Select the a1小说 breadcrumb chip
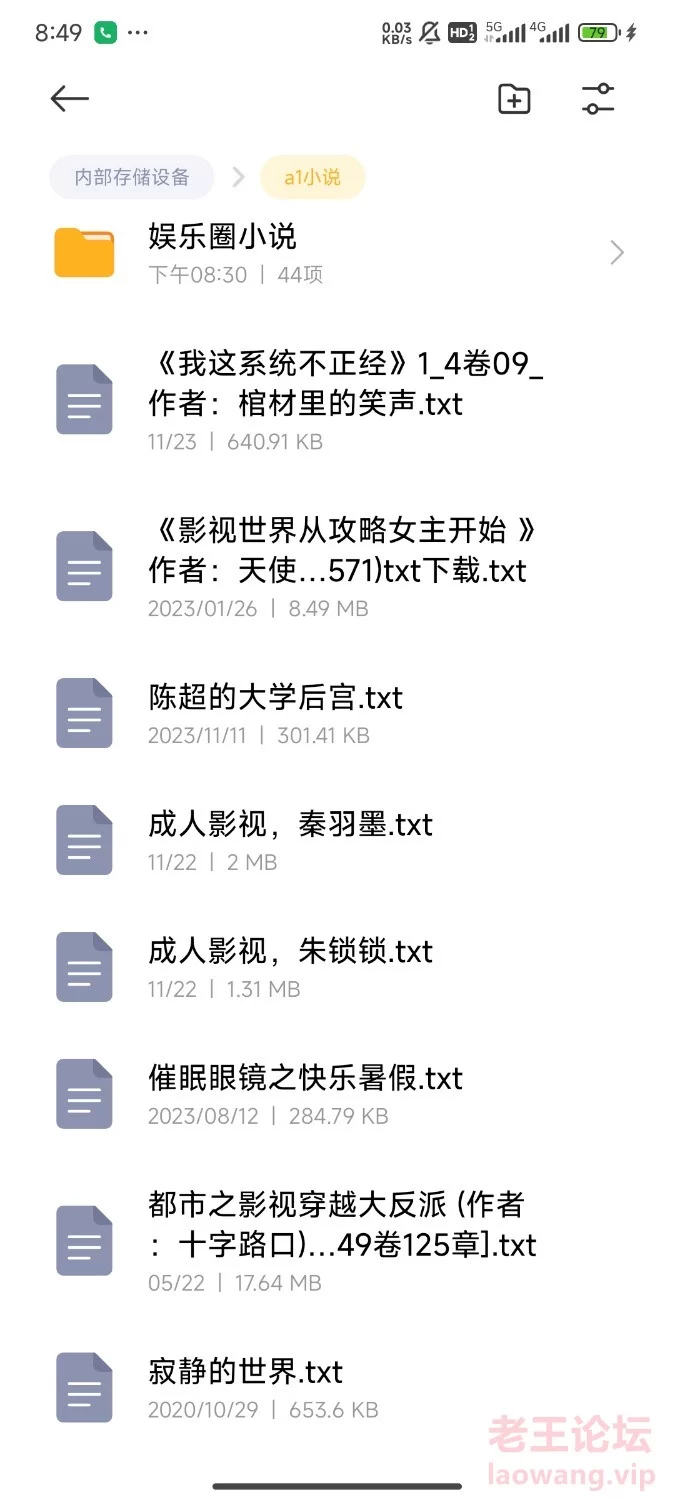Image resolution: width=675 pixels, height=1500 pixels. click(x=312, y=177)
